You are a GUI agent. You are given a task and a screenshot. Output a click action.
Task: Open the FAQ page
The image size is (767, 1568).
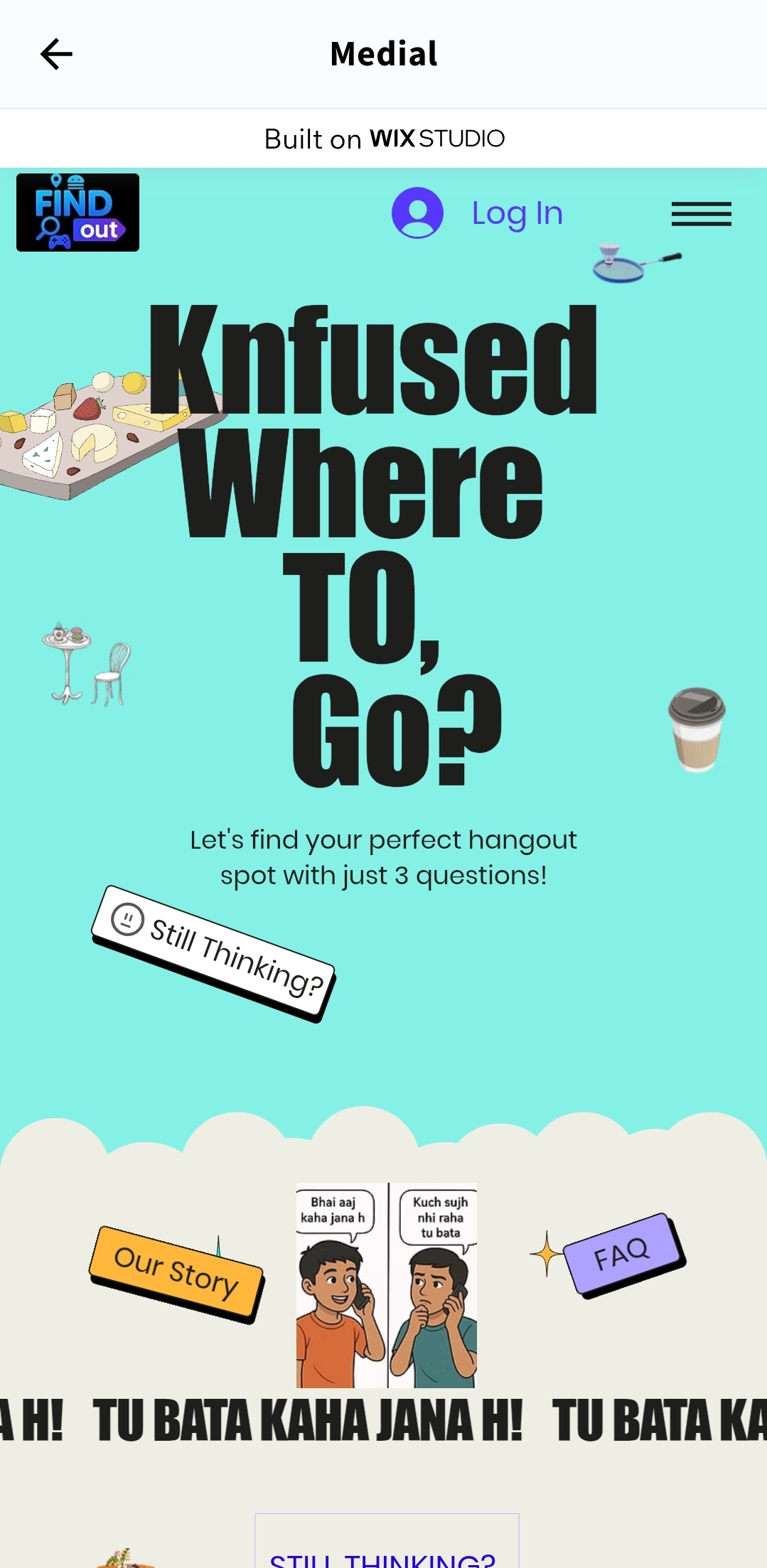click(x=622, y=1253)
